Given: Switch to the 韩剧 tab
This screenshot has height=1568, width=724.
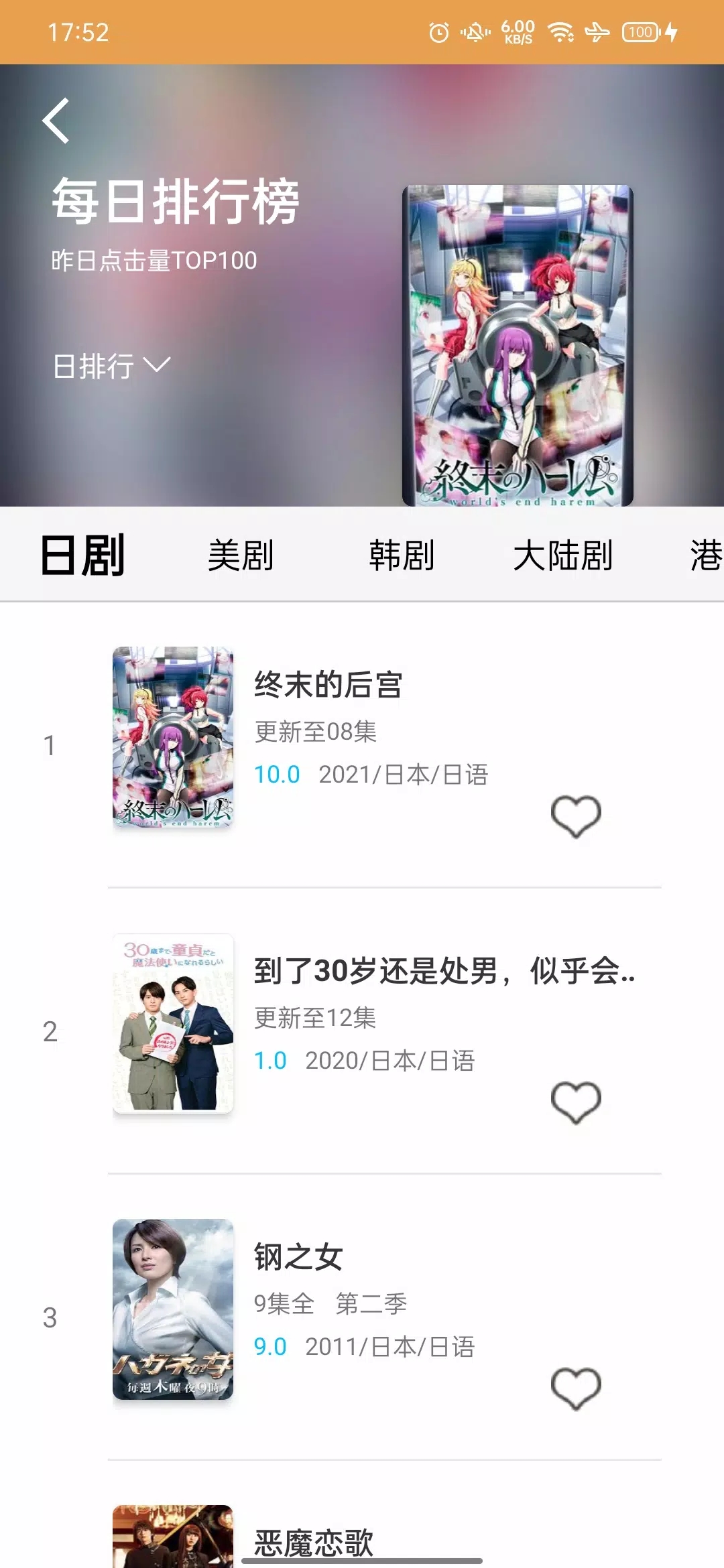Looking at the screenshot, I should point(402,555).
